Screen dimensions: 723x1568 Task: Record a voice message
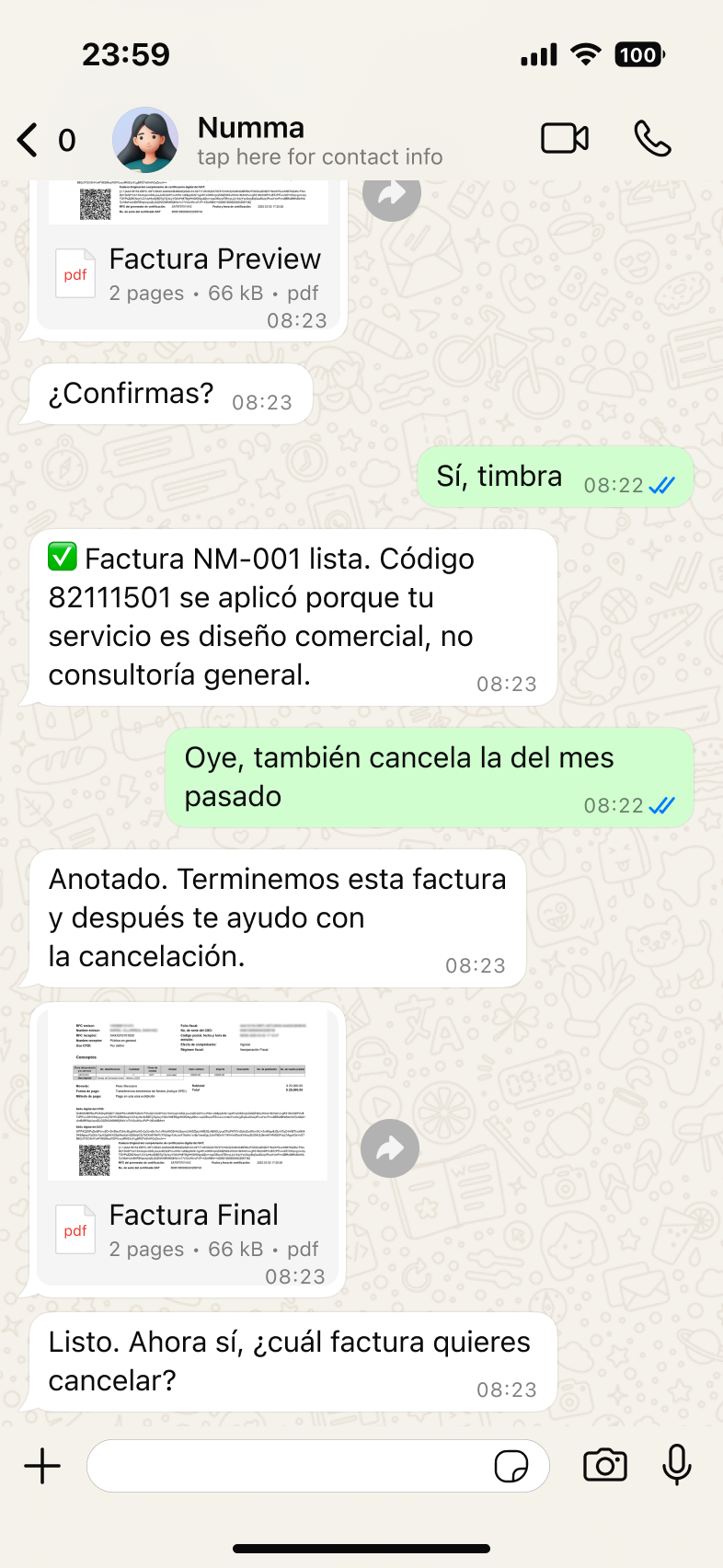click(x=677, y=1466)
